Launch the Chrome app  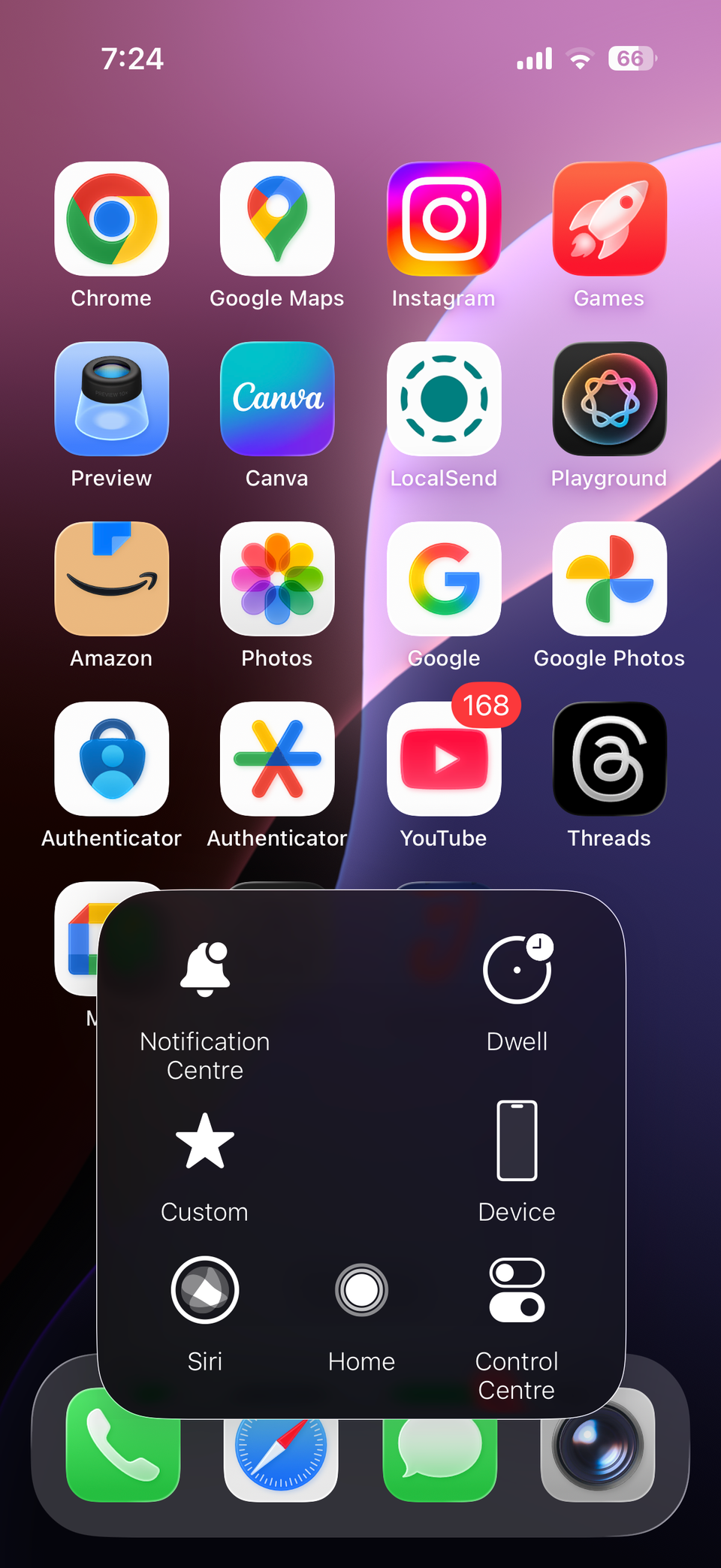(112, 219)
